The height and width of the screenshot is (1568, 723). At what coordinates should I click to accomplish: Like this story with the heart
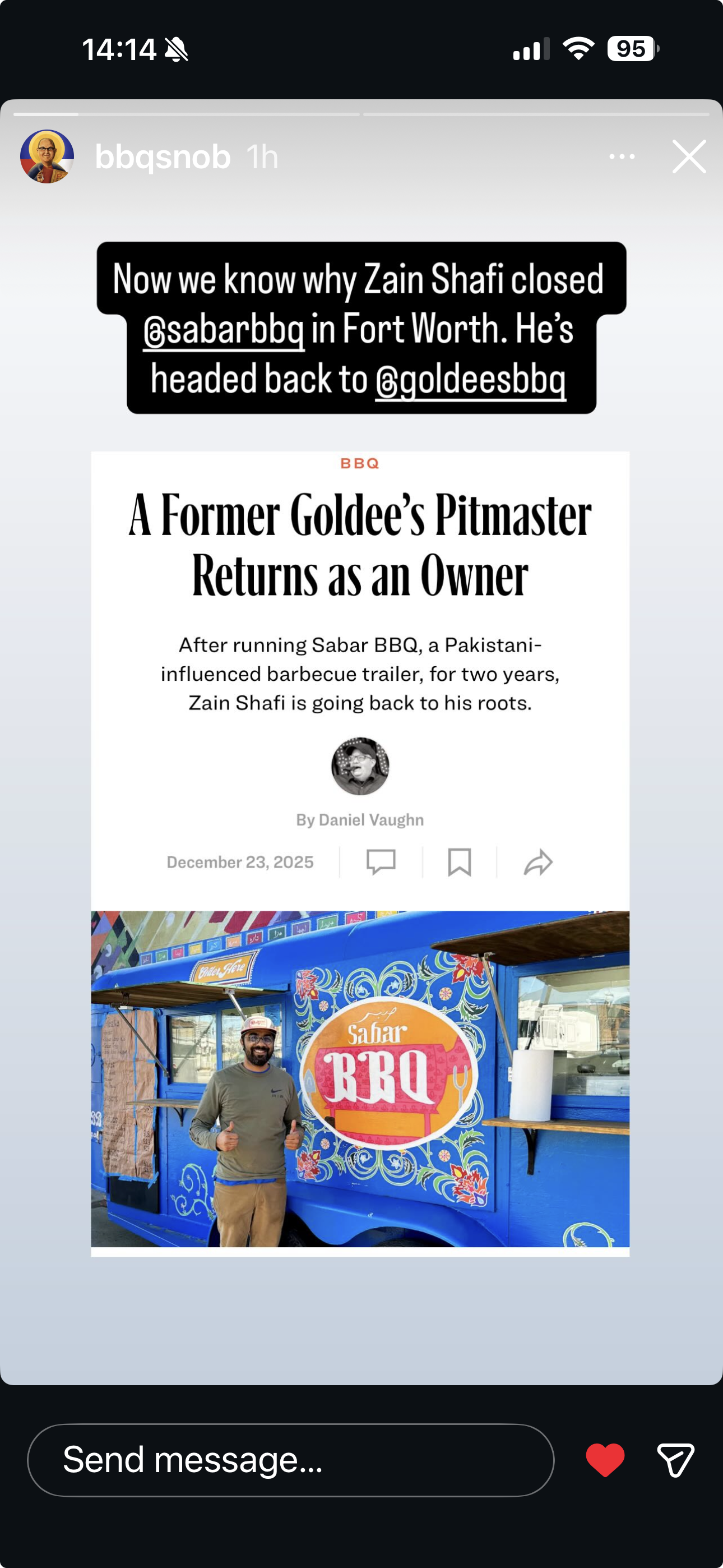click(x=605, y=1460)
